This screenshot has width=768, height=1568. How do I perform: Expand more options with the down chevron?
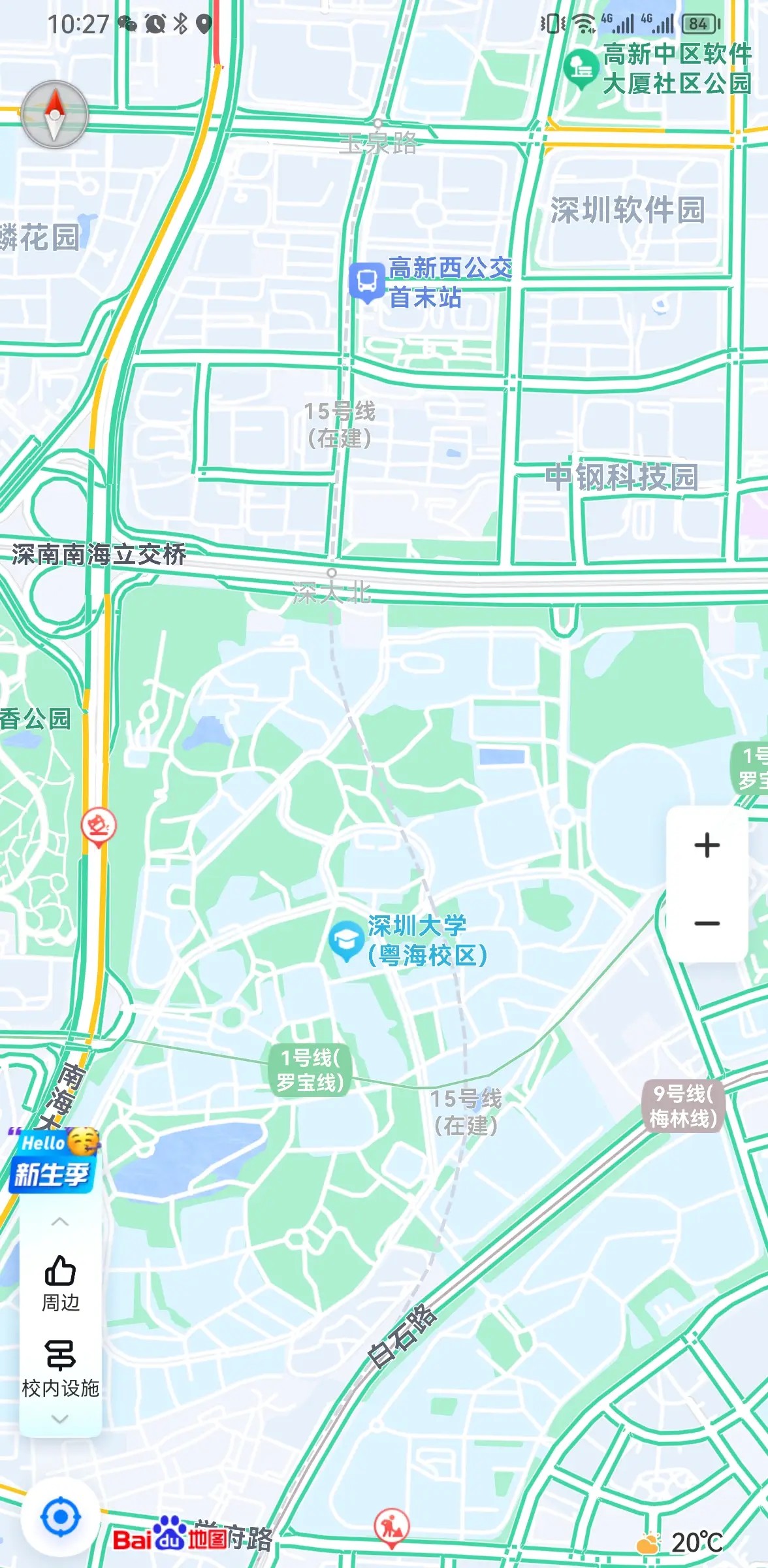coord(60,1419)
